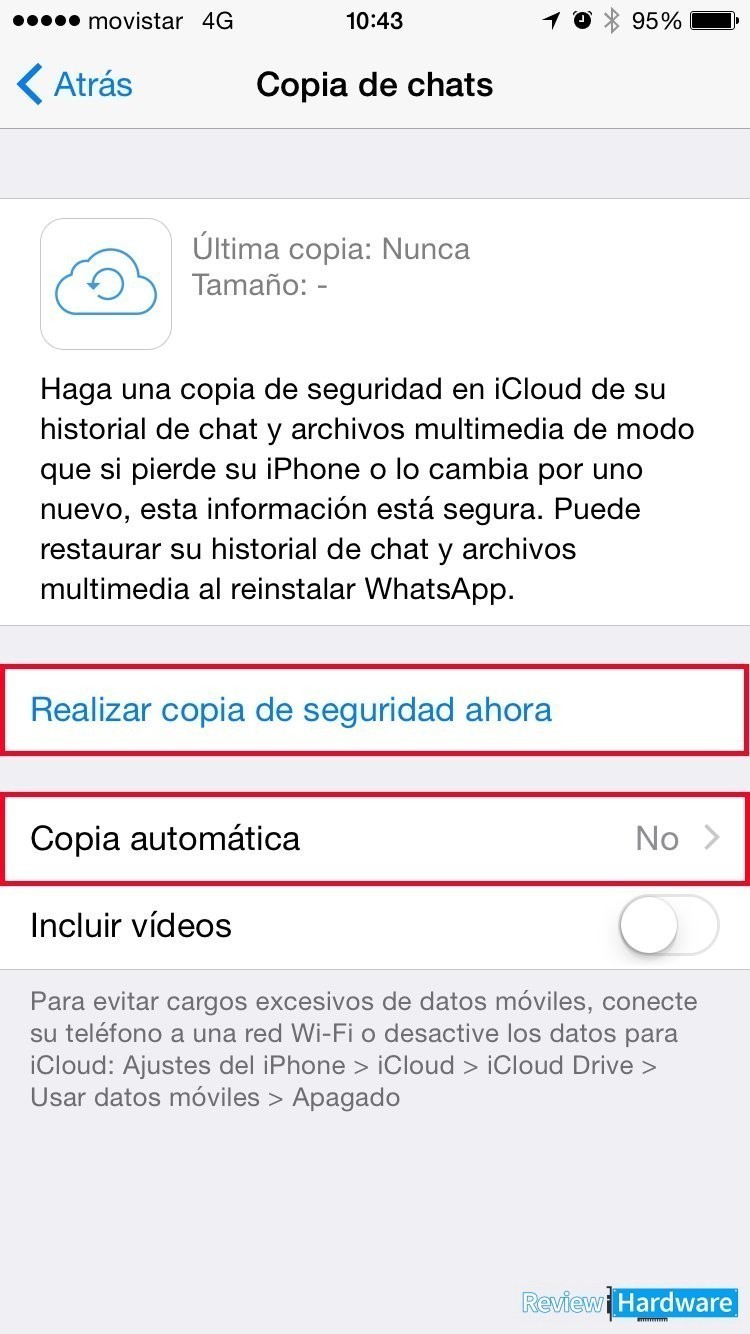Screen dimensions: 750x1334
Task: Enable the Incluir vídeos switch
Action: click(668, 925)
